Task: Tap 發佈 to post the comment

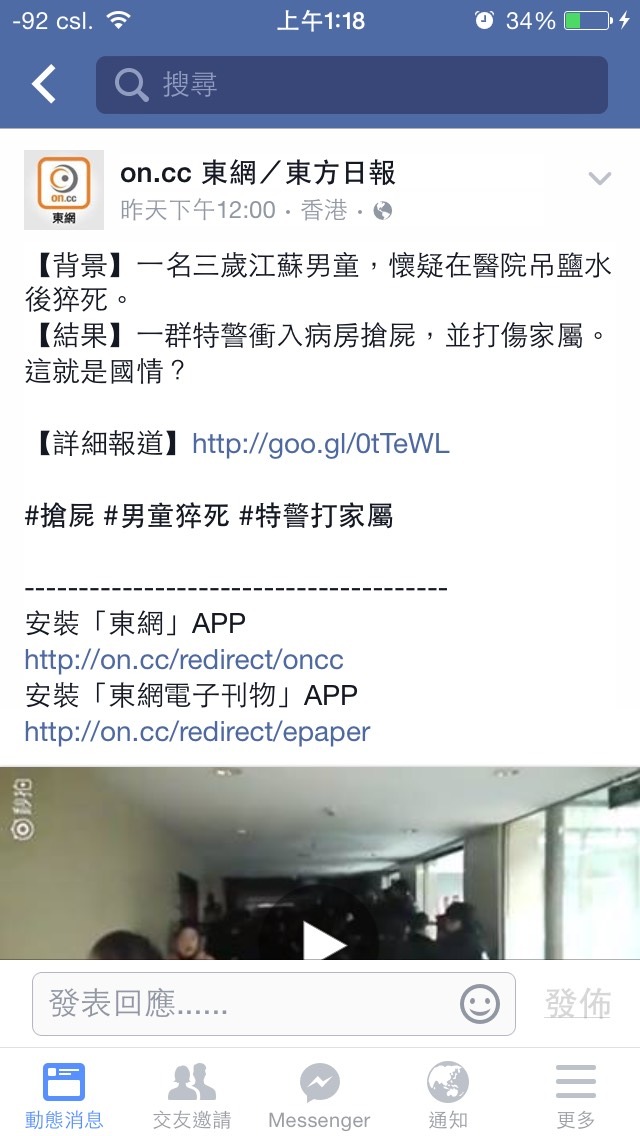Action: 577,1003
